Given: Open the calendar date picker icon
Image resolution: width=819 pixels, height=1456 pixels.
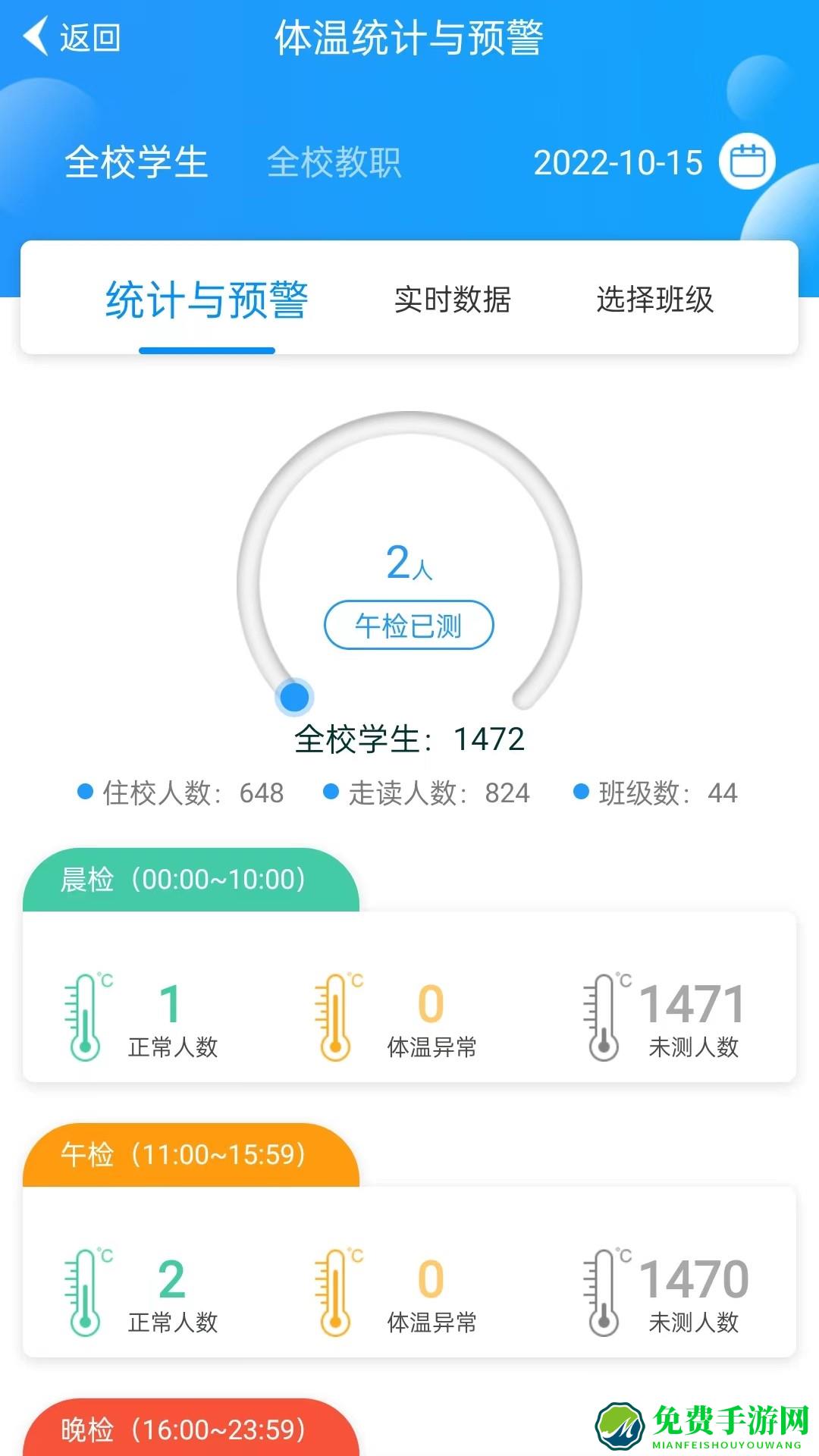Looking at the screenshot, I should [748, 162].
